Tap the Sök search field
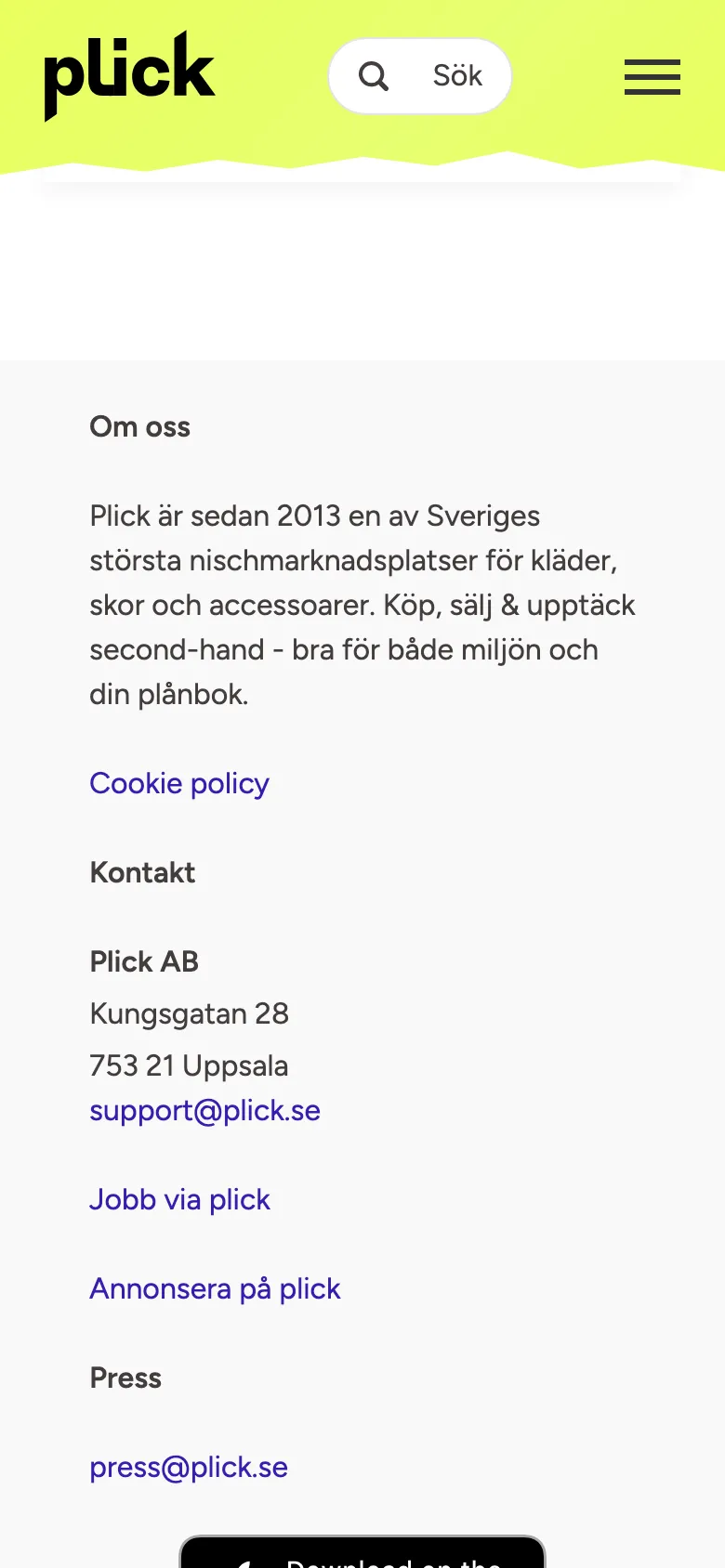The image size is (725, 1568). coord(420,76)
